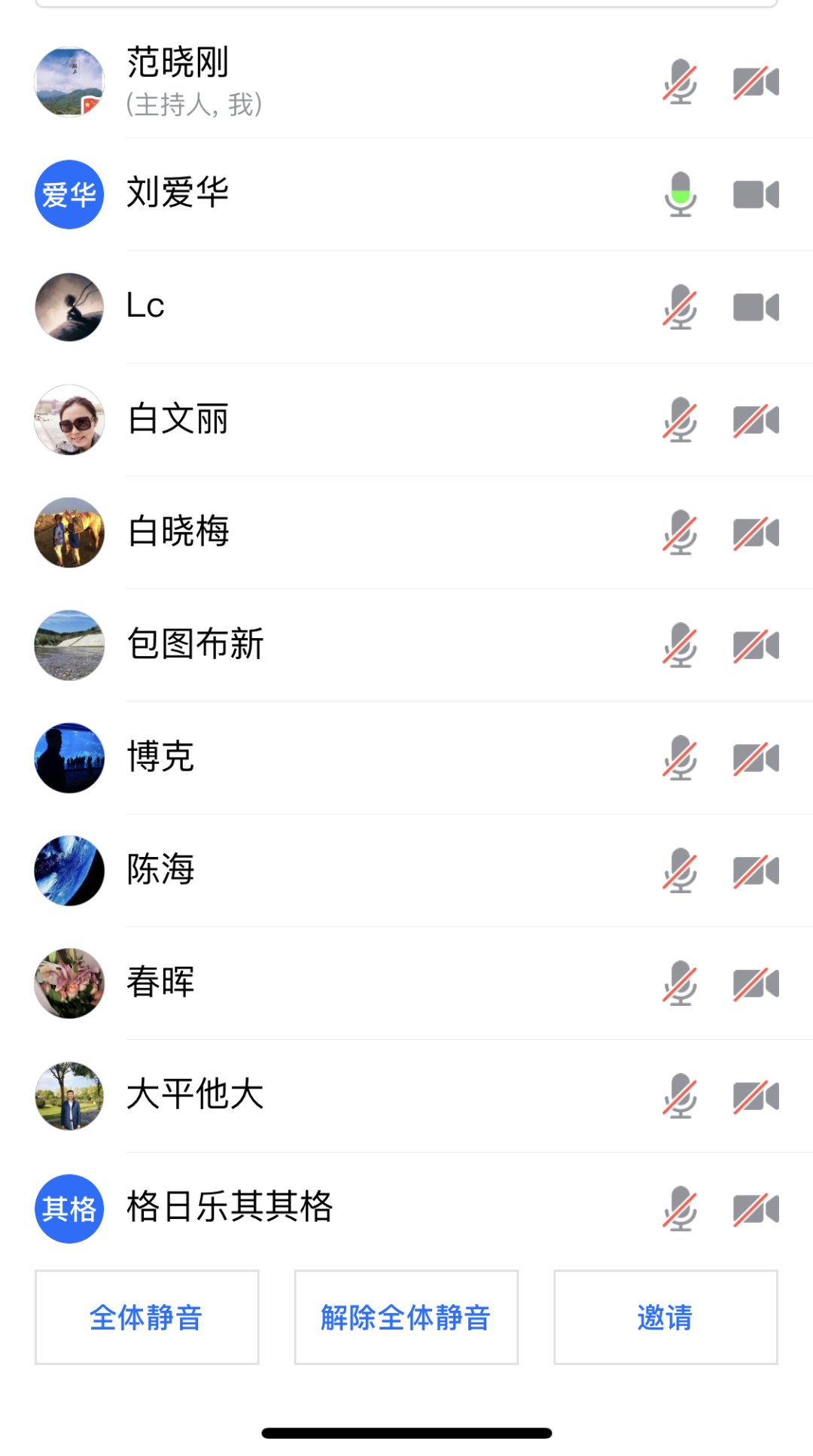Tap Lc's camera icon
Screen dimensions: 813x1456
point(756,307)
